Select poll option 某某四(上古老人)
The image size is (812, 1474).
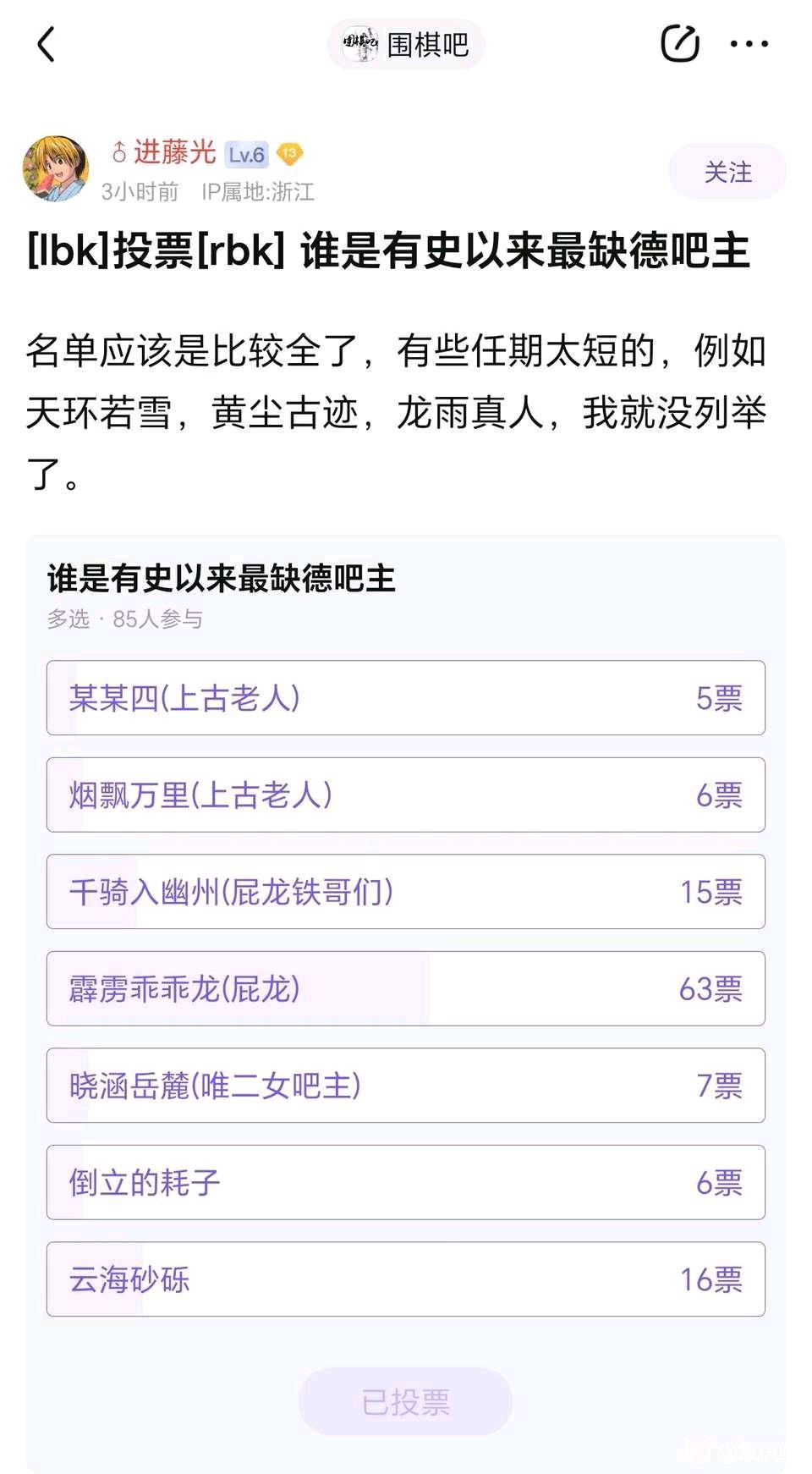click(x=406, y=698)
